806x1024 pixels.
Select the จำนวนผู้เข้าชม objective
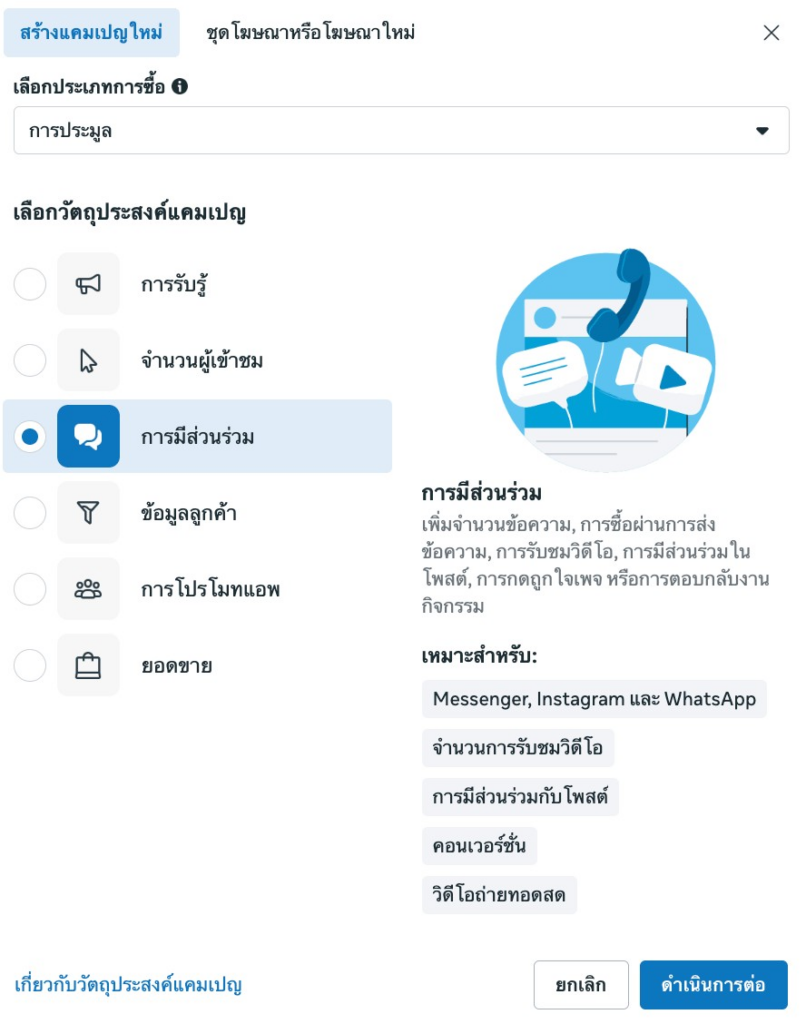click(x=30, y=361)
